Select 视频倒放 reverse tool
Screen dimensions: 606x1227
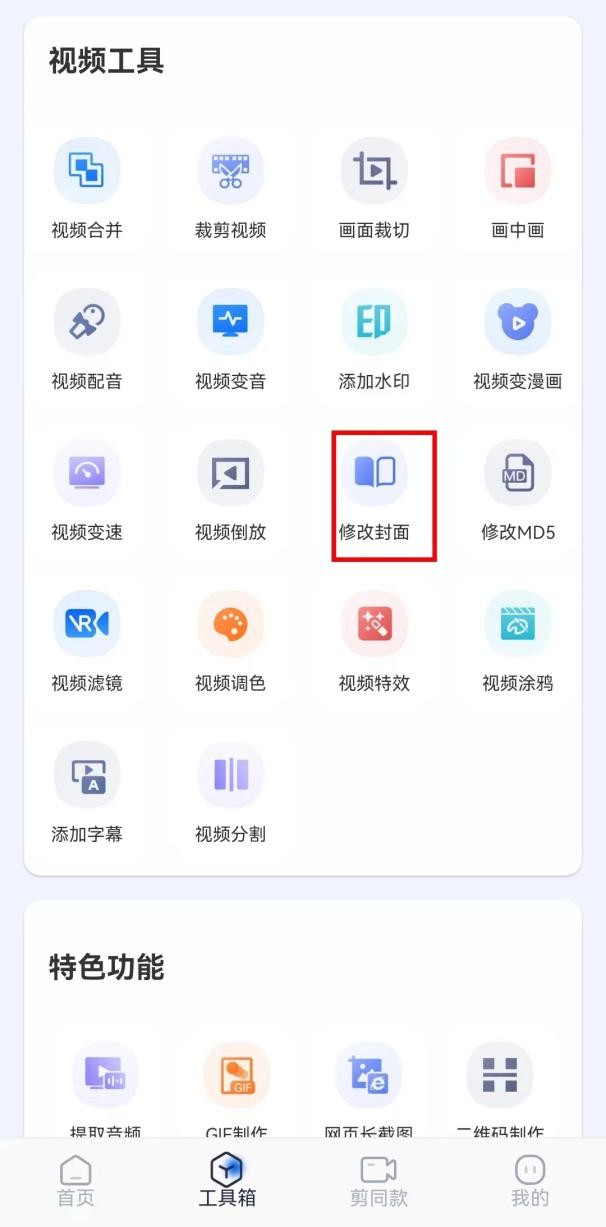230,491
